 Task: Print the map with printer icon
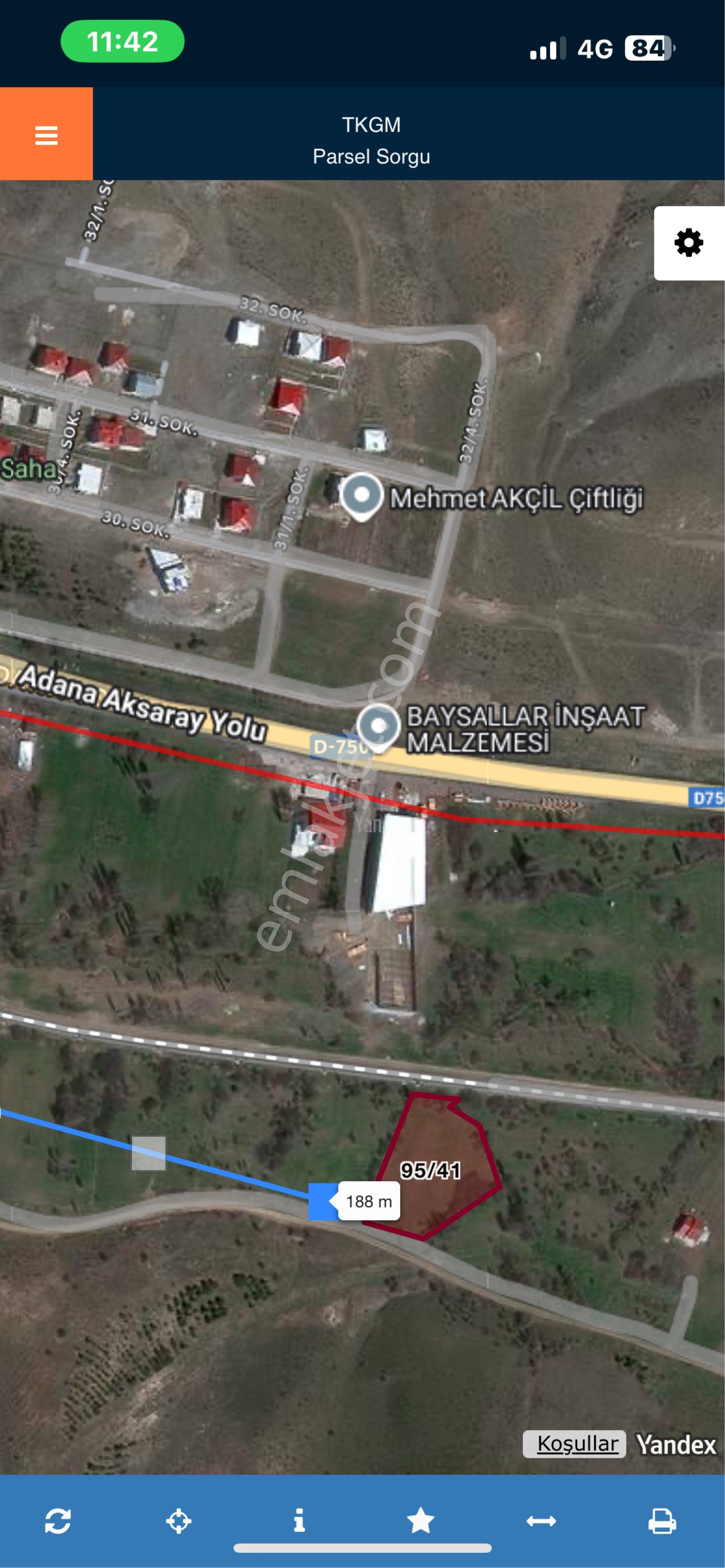pyautogui.click(x=662, y=1521)
